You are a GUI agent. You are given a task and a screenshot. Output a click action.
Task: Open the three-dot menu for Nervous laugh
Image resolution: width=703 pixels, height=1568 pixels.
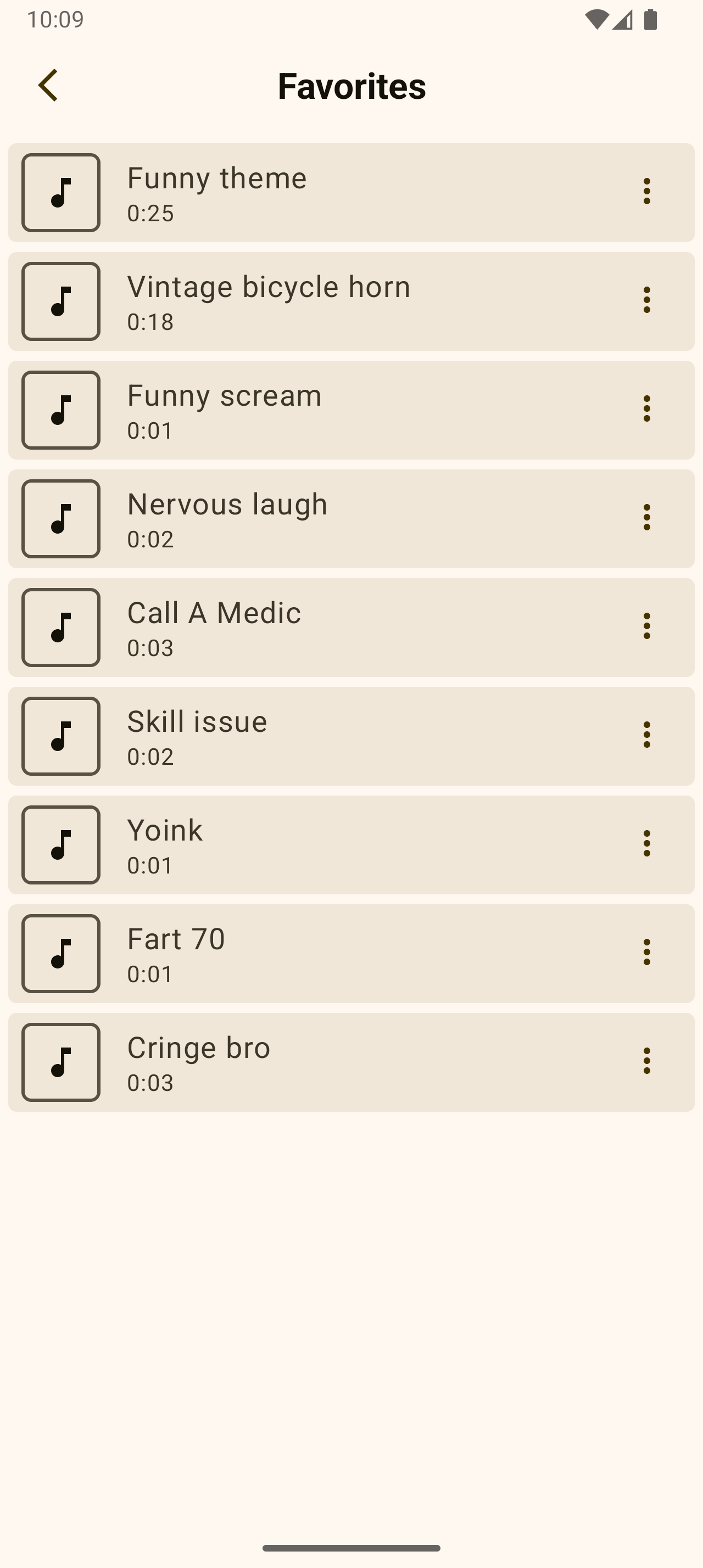pyautogui.click(x=646, y=517)
